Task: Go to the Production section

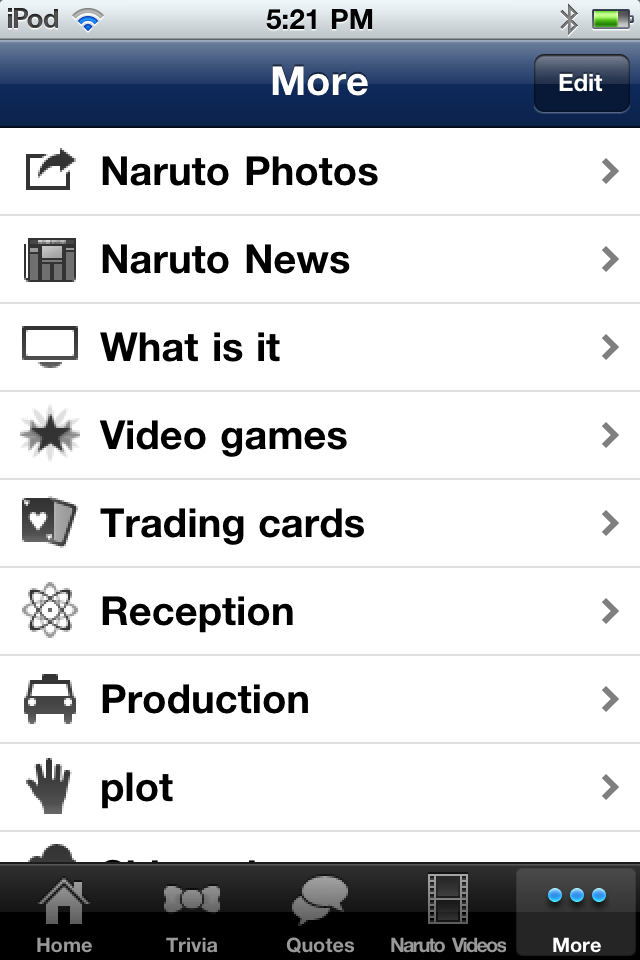Action: coord(320,700)
